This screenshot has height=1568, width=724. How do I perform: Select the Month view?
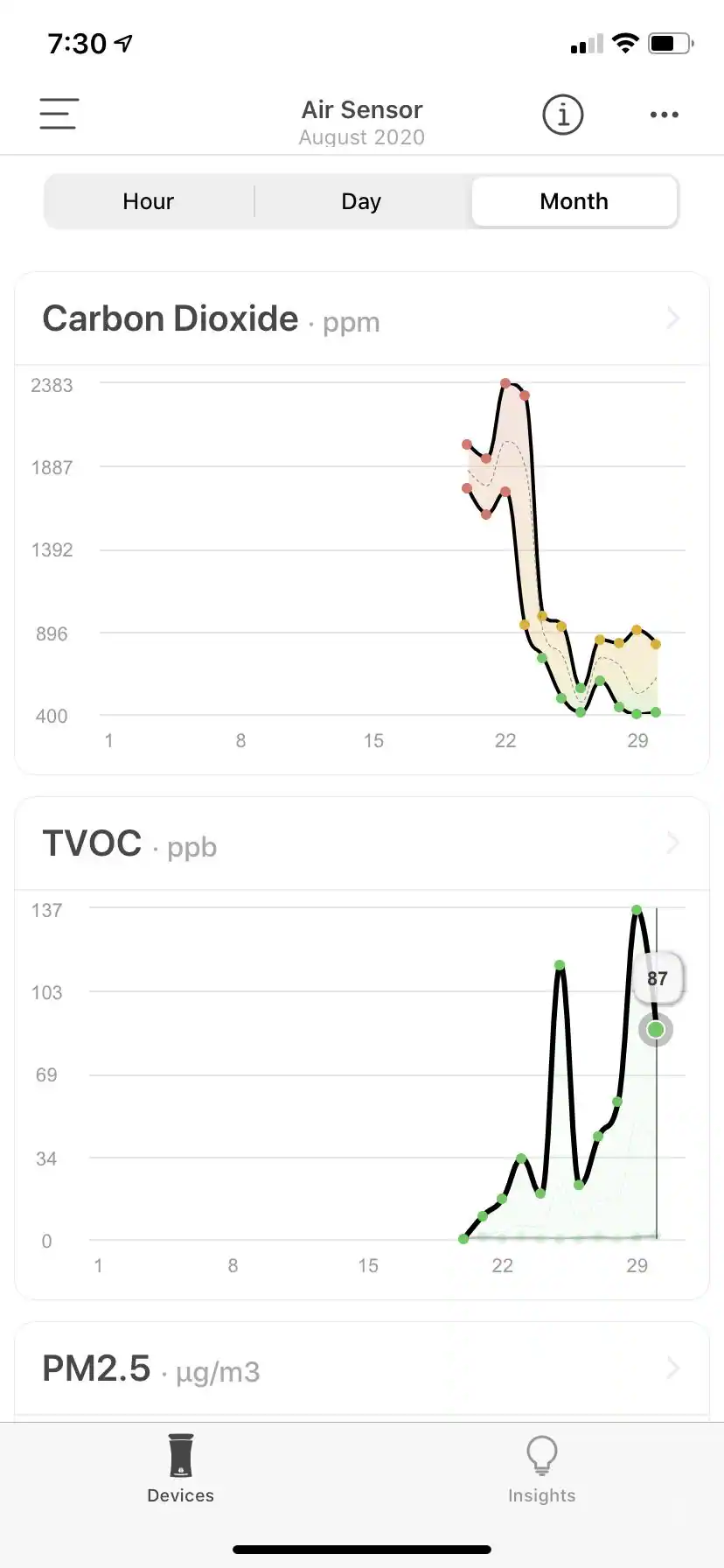(x=574, y=201)
